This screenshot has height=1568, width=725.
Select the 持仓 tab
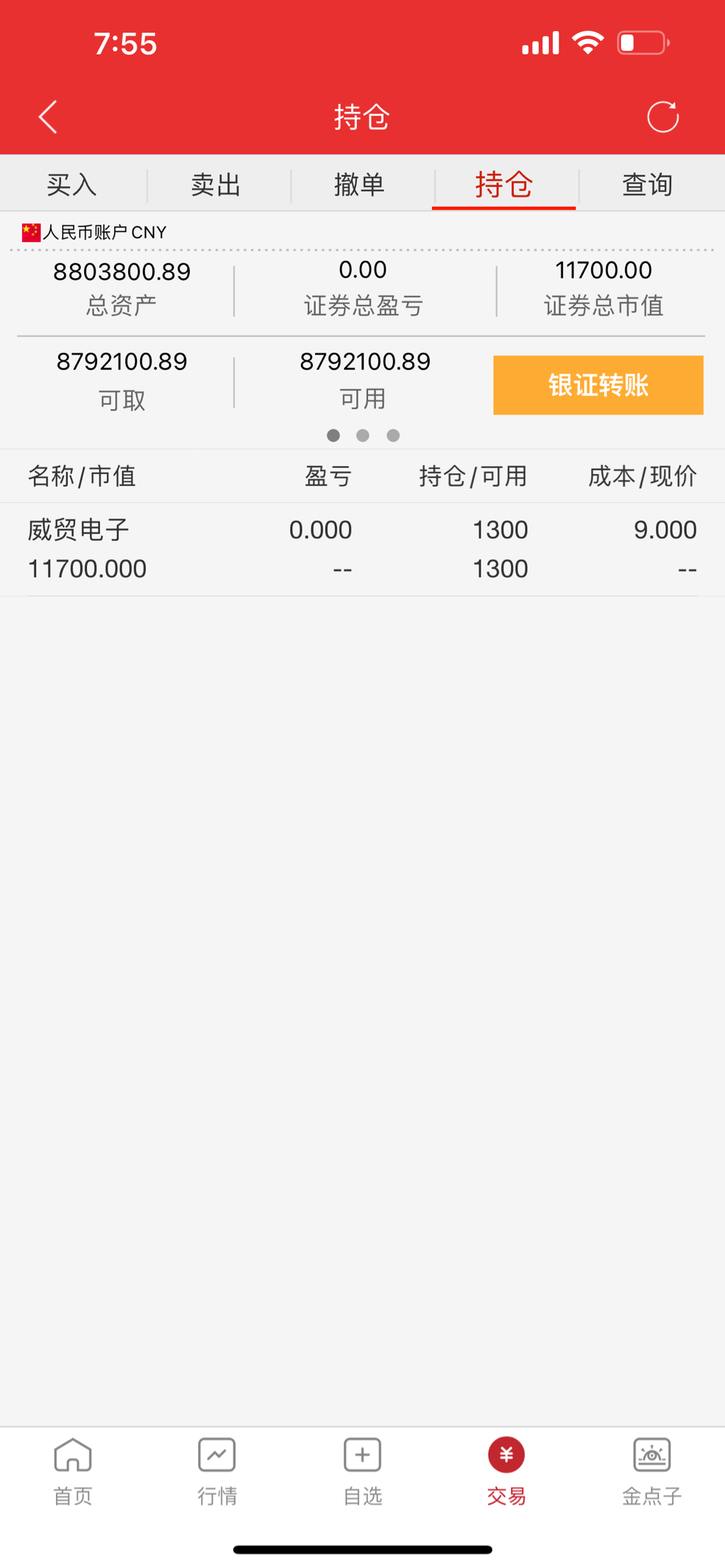pyautogui.click(x=504, y=185)
